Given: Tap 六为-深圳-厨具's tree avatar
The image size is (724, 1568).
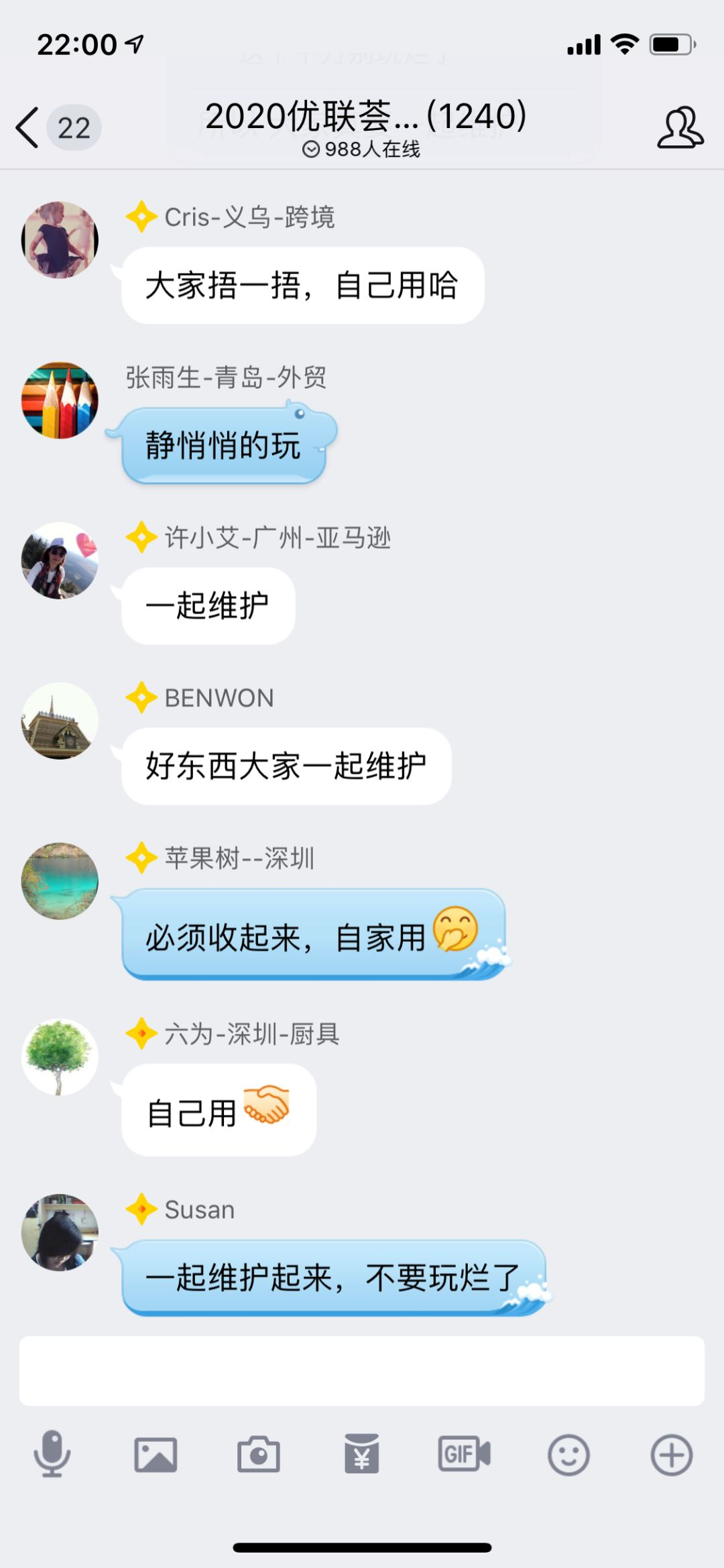Looking at the screenshot, I should (x=60, y=1057).
